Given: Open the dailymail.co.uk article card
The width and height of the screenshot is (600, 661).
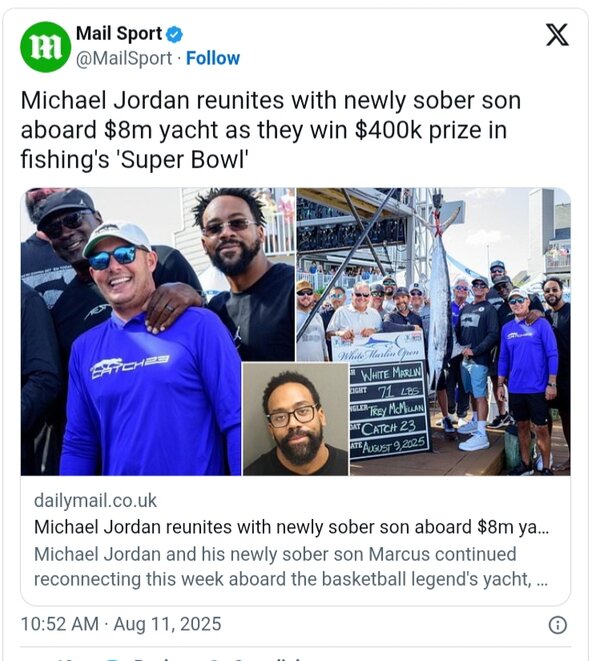Looking at the screenshot, I should click(x=295, y=539).
